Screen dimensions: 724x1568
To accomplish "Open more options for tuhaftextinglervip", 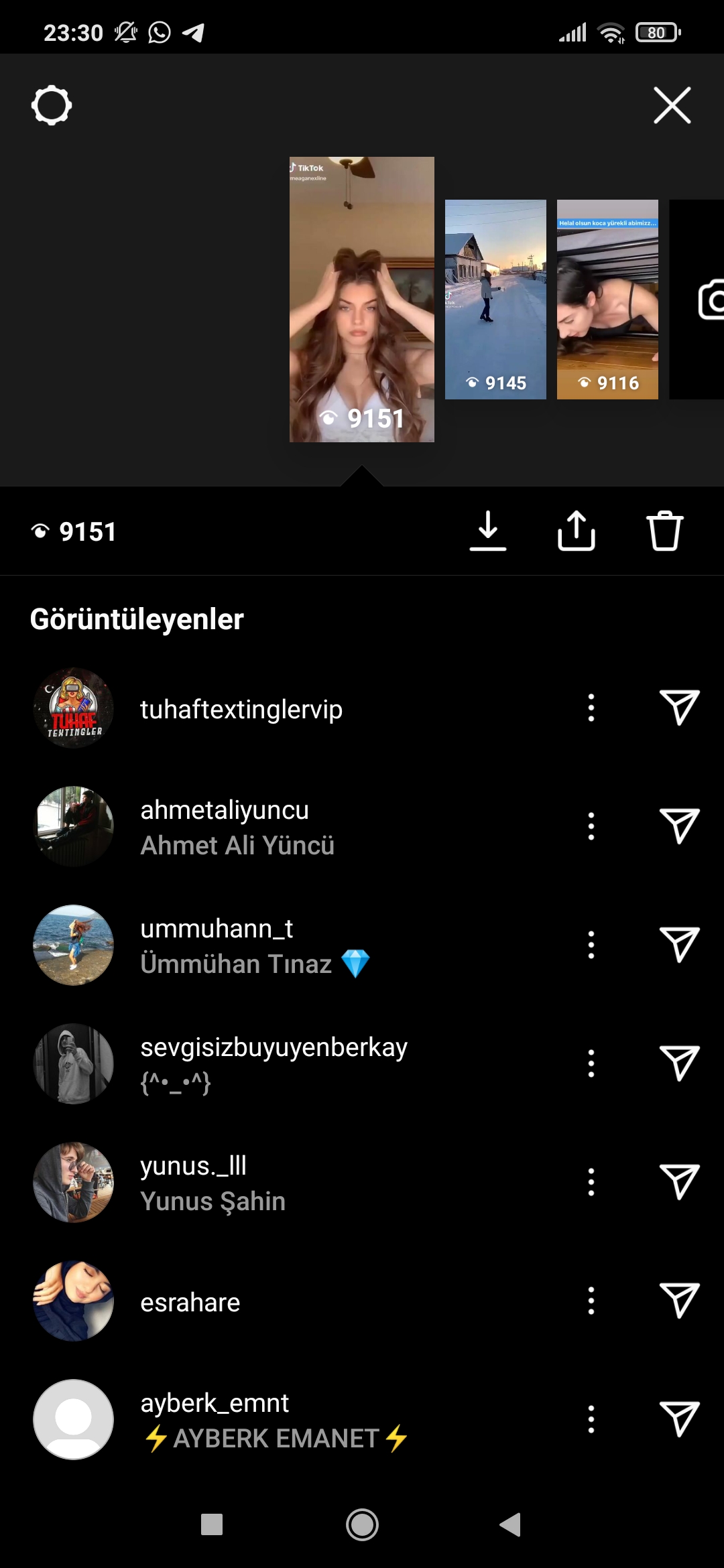I will [591, 708].
